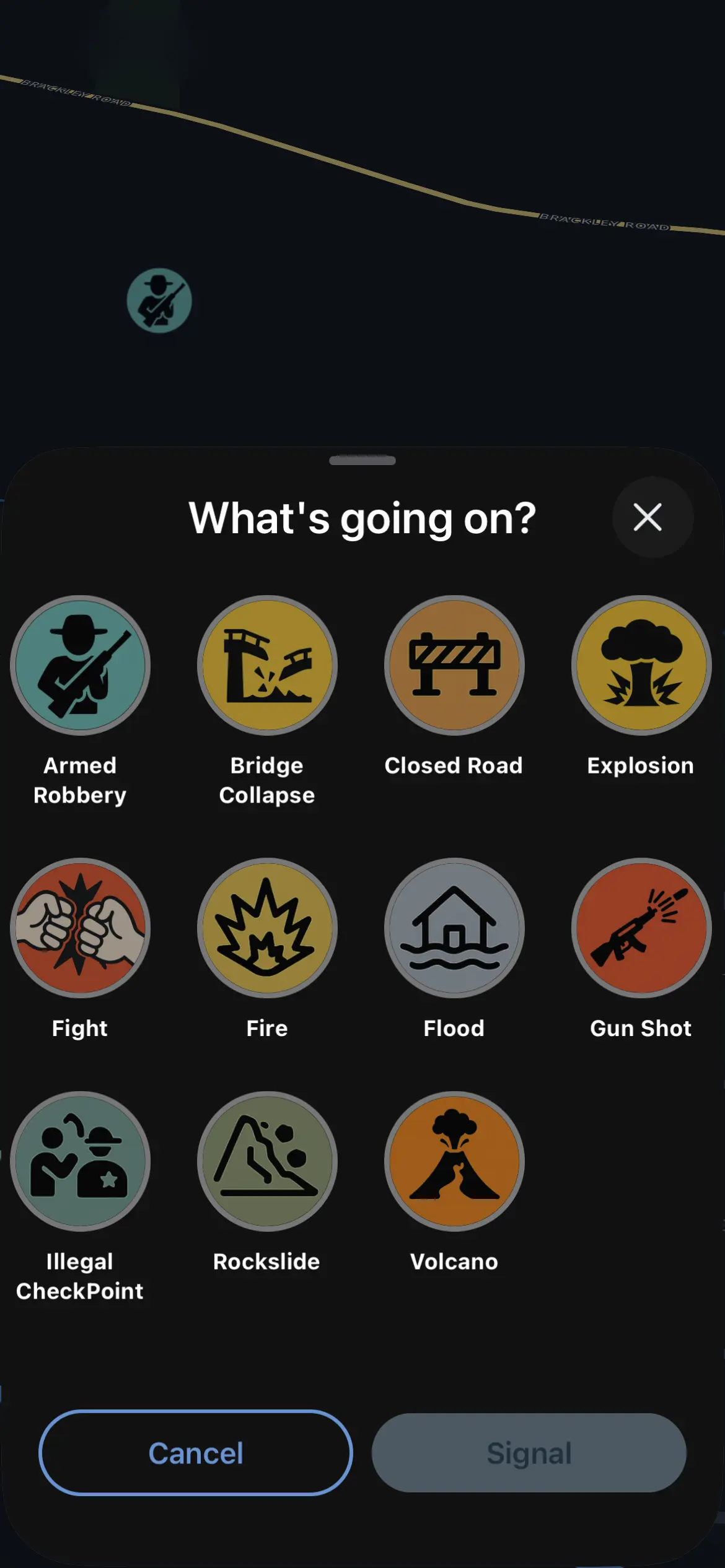This screenshot has width=725, height=1568.
Task: Tap the armed robbery marker on the map
Action: coord(160,300)
